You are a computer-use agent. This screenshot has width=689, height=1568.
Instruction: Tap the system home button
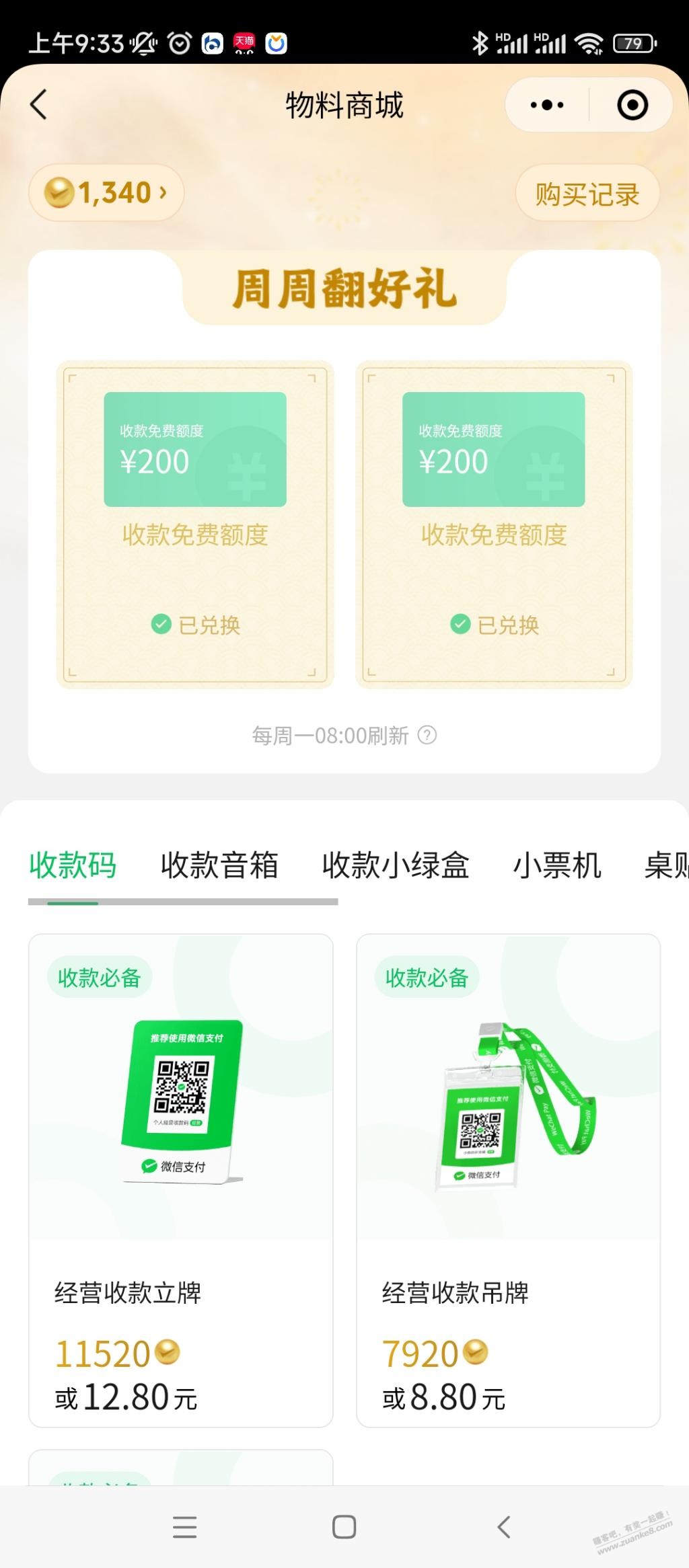(344, 1527)
